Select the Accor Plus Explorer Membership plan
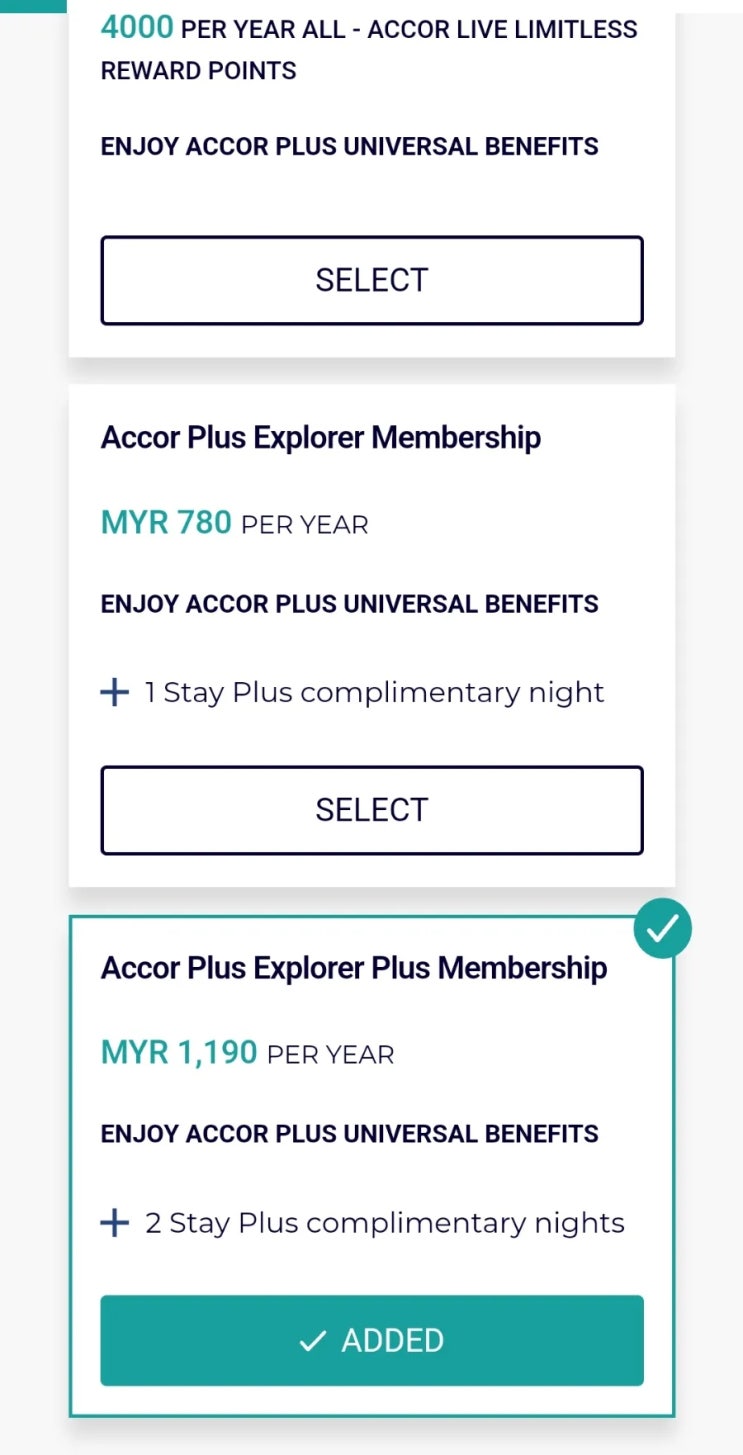Screen dimensions: 743x1455 coord(371,810)
